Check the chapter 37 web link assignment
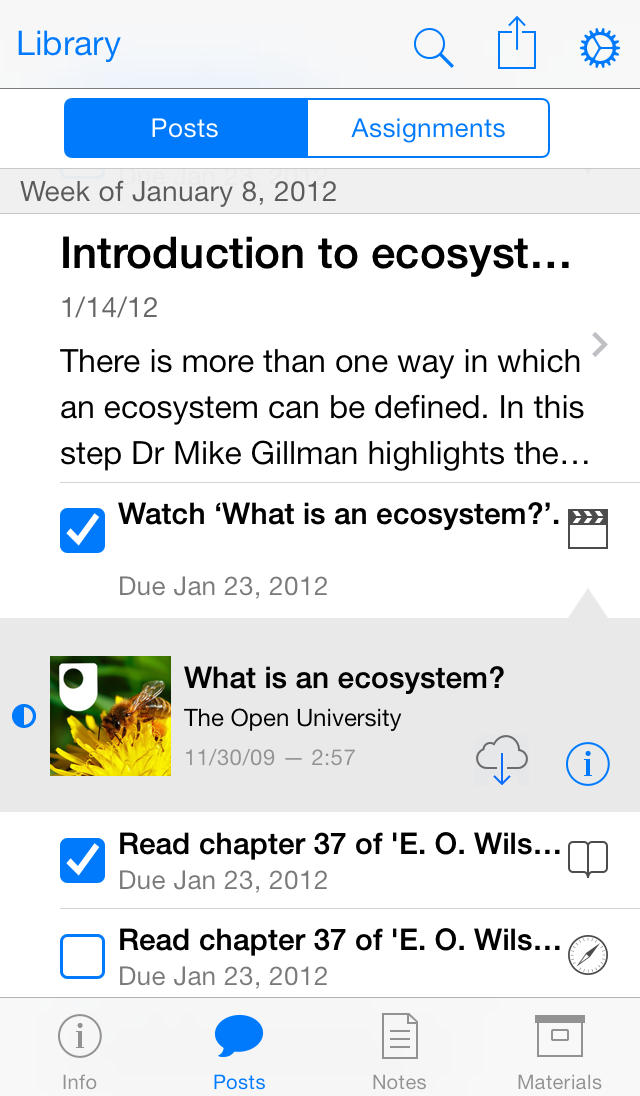 coord(83,956)
